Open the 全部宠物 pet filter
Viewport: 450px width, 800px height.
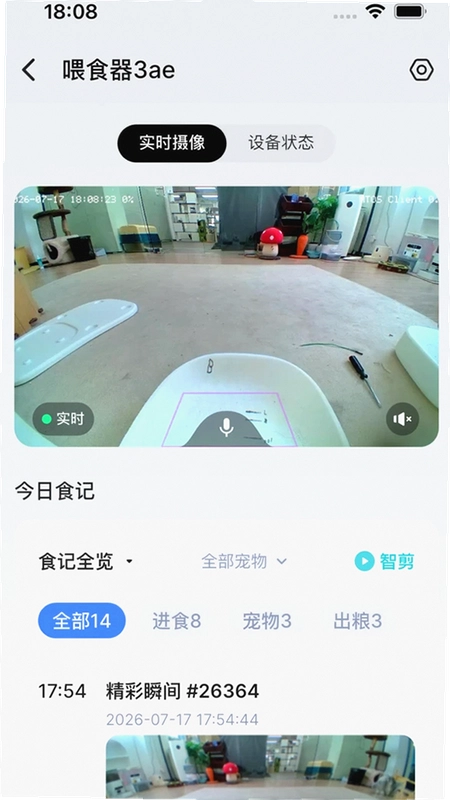244,562
